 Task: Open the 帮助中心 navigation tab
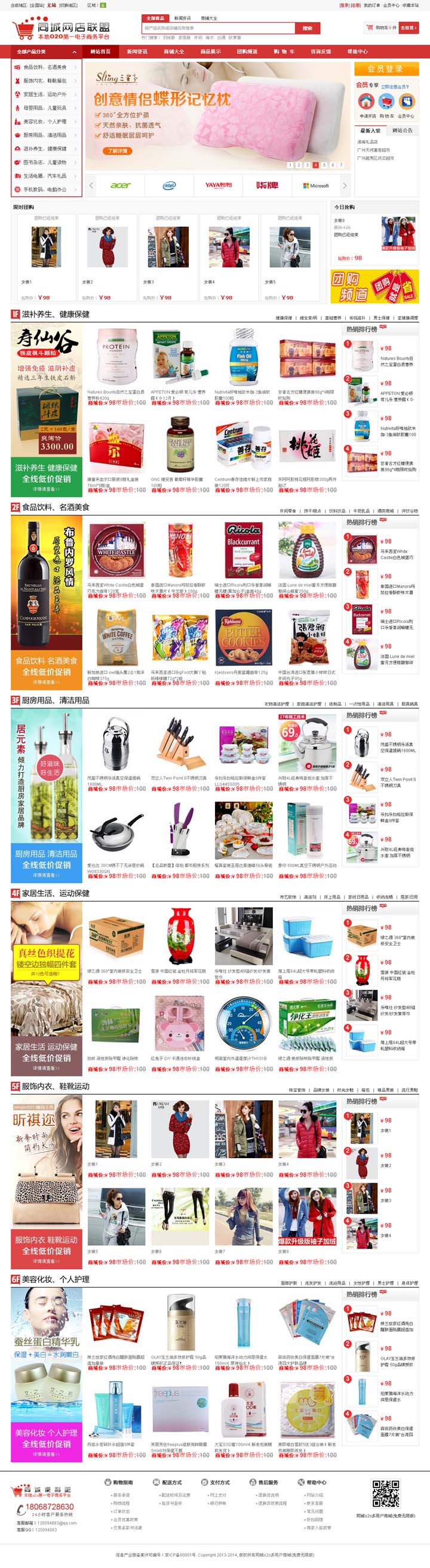coord(357,52)
